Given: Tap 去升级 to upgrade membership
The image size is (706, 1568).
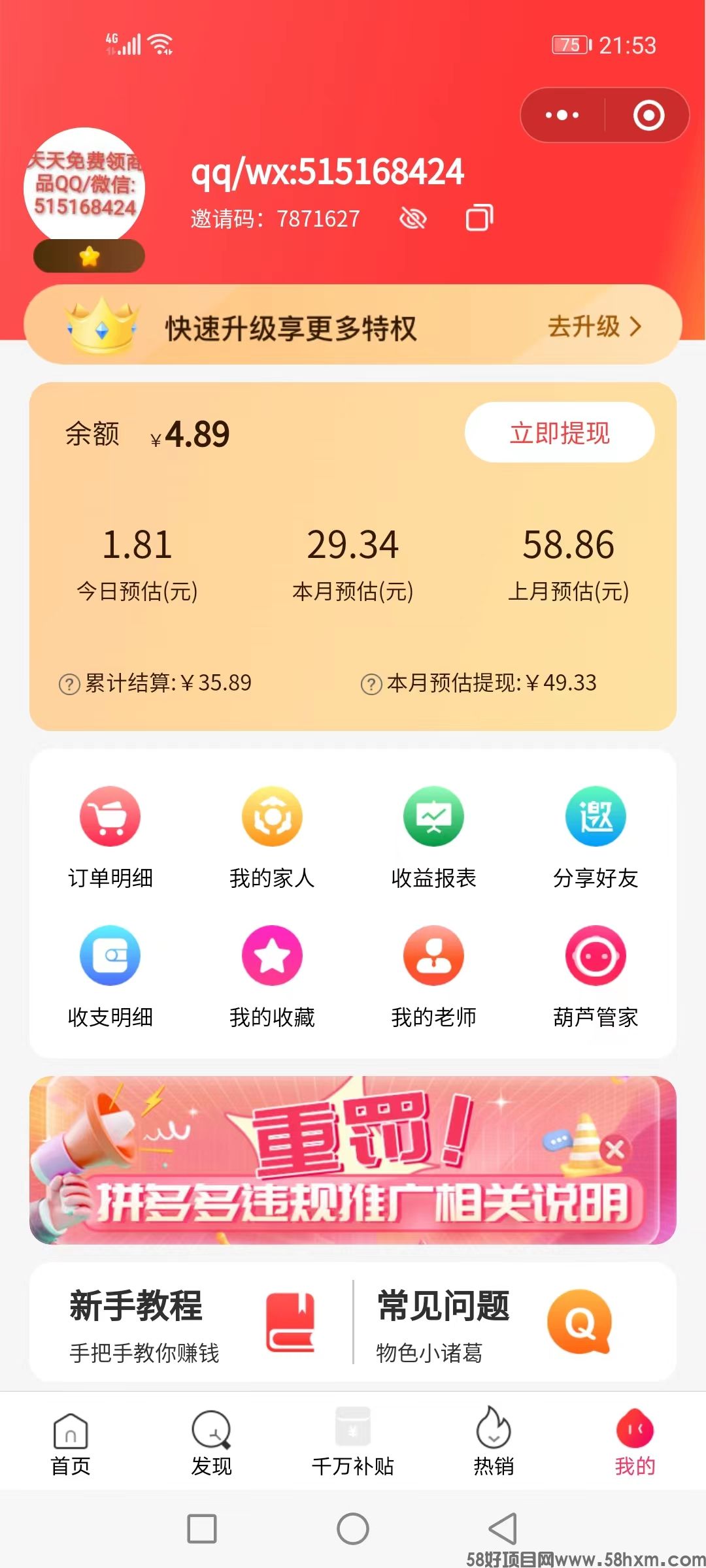Looking at the screenshot, I should pos(594,326).
